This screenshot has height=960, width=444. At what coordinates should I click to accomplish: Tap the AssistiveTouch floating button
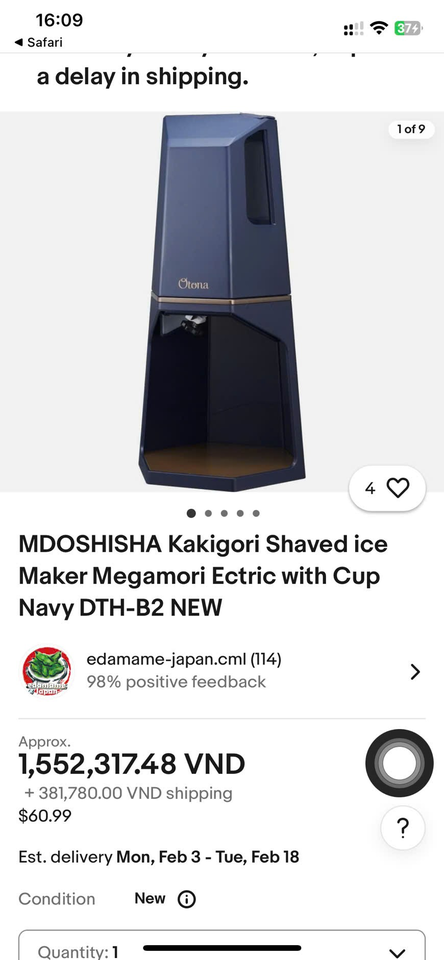[399, 763]
